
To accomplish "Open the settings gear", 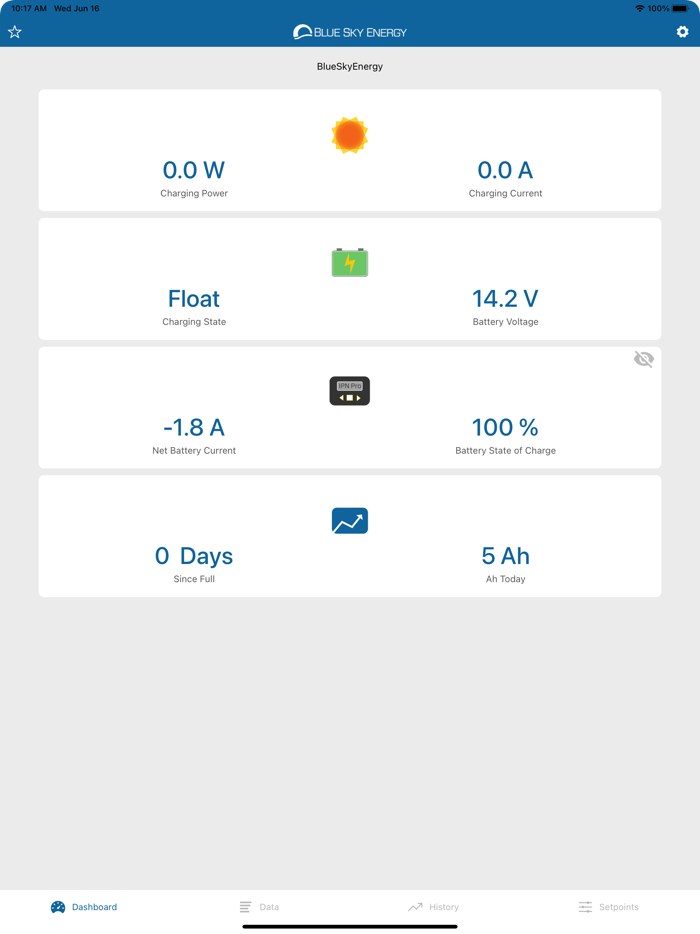I will click(683, 32).
